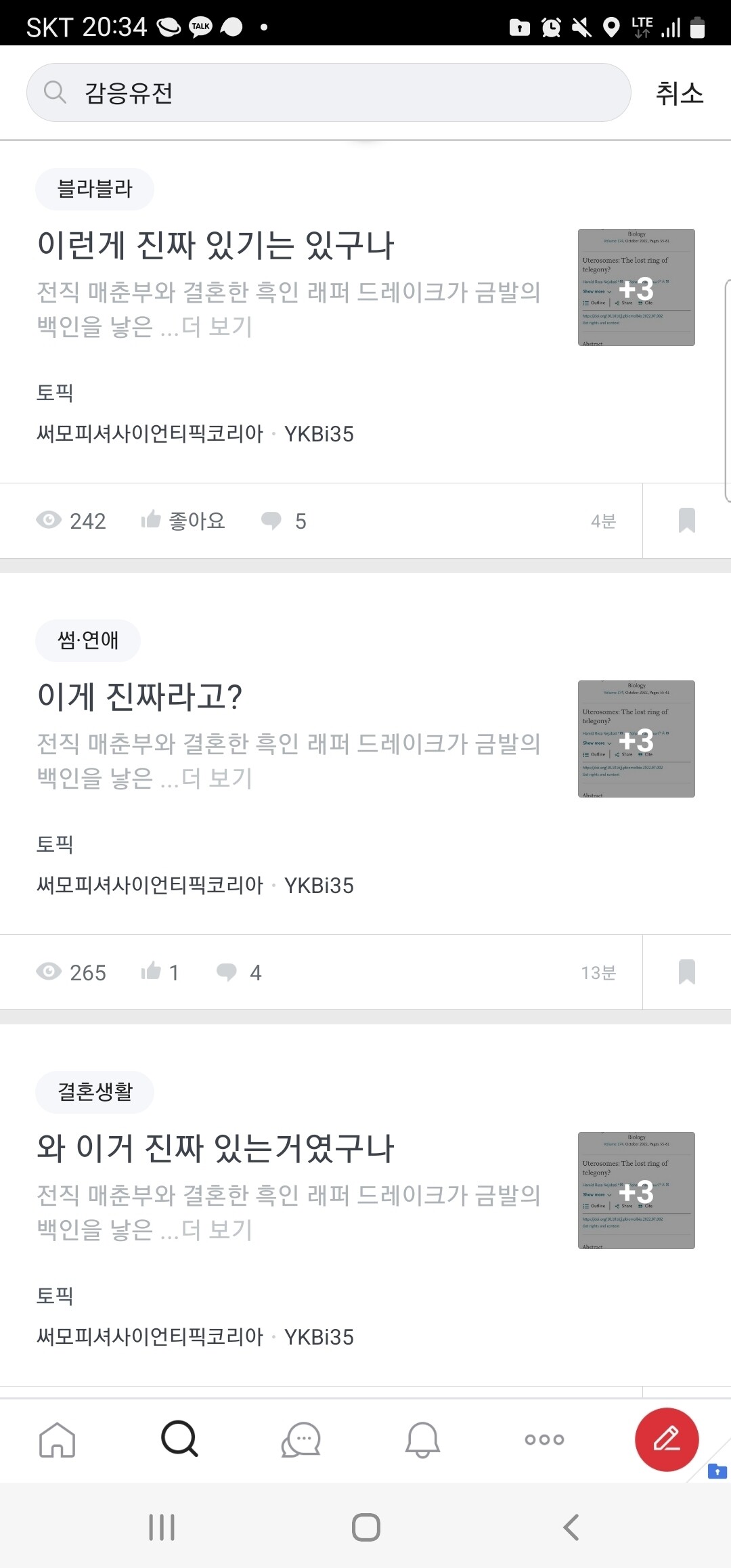
Task: Bookmark the 이런게 진짜 있기는 있구나 post
Action: tap(686, 520)
